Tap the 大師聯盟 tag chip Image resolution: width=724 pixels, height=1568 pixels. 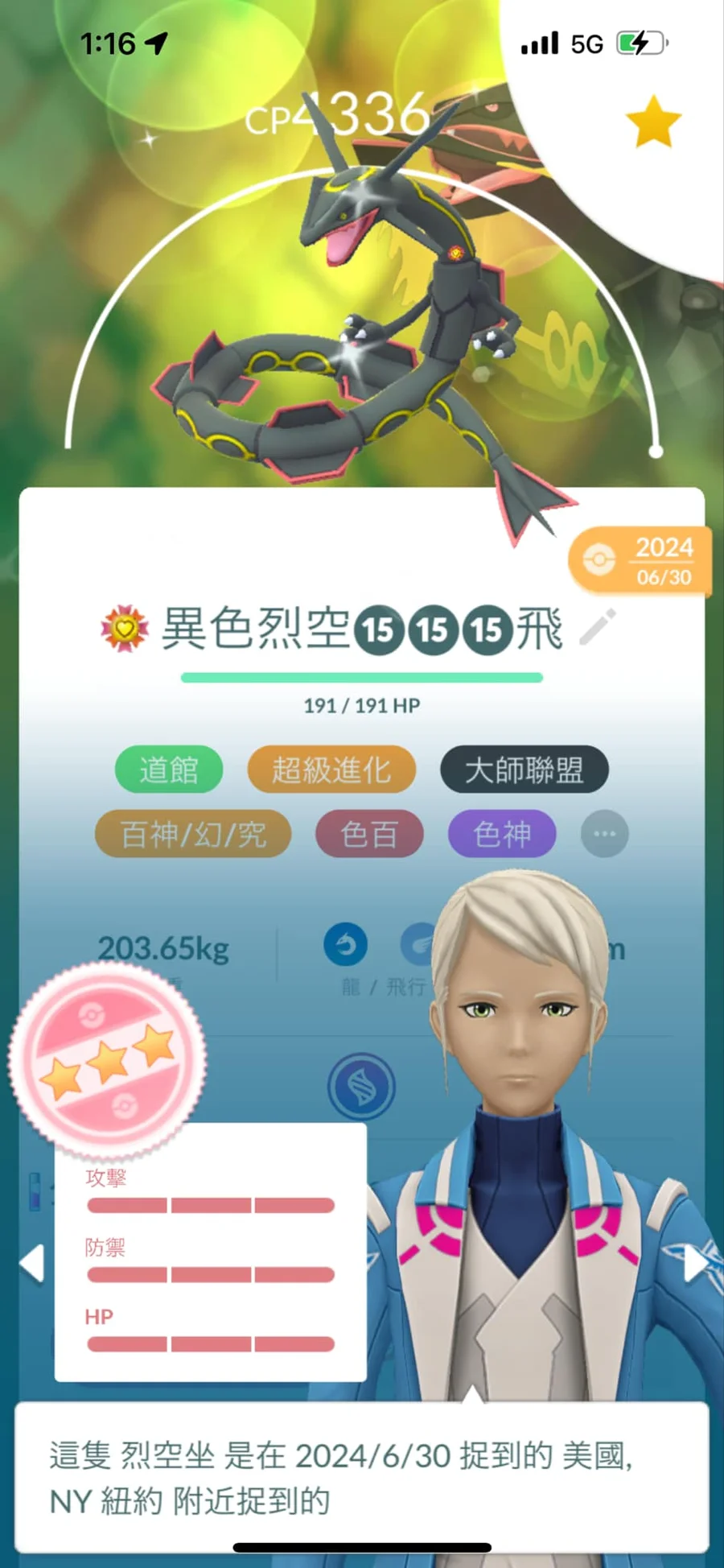pos(524,770)
